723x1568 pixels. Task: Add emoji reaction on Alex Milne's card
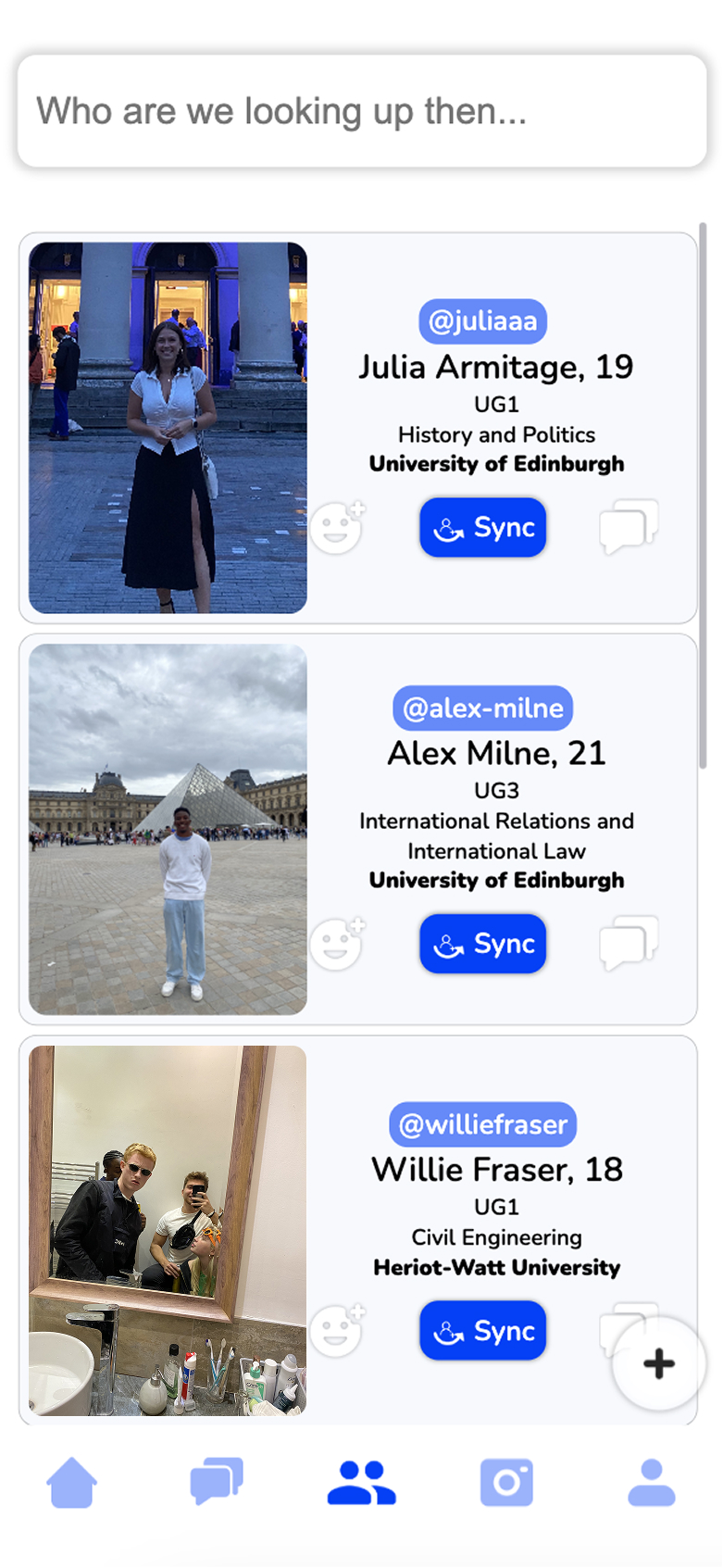[x=337, y=944]
